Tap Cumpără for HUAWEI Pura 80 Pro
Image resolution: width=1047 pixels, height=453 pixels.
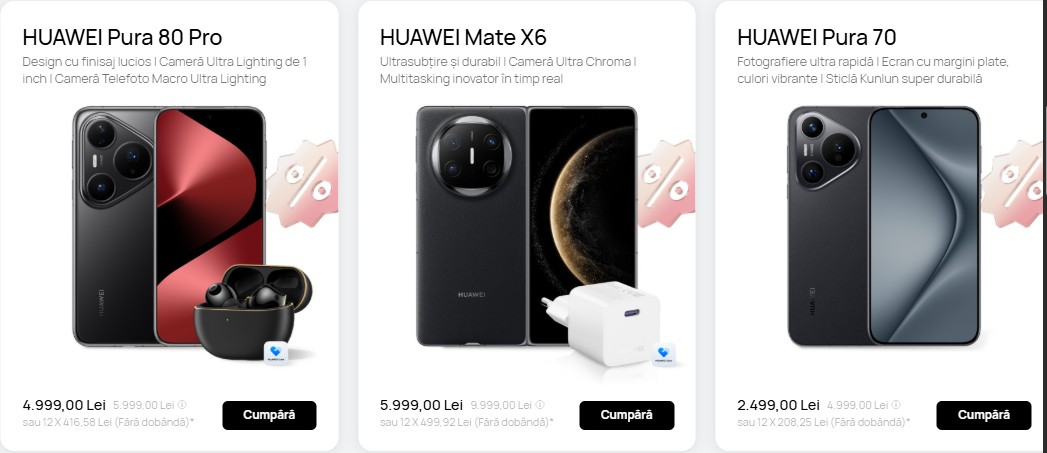tap(269, 415)
